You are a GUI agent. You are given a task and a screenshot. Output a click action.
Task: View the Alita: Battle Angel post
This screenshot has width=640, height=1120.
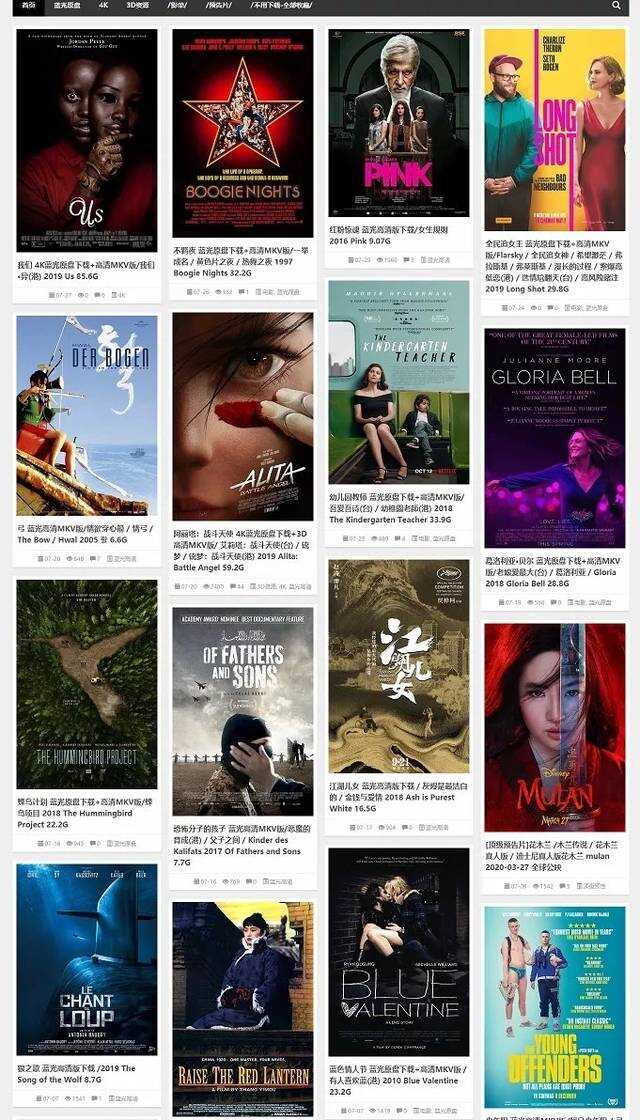point(243,416)
